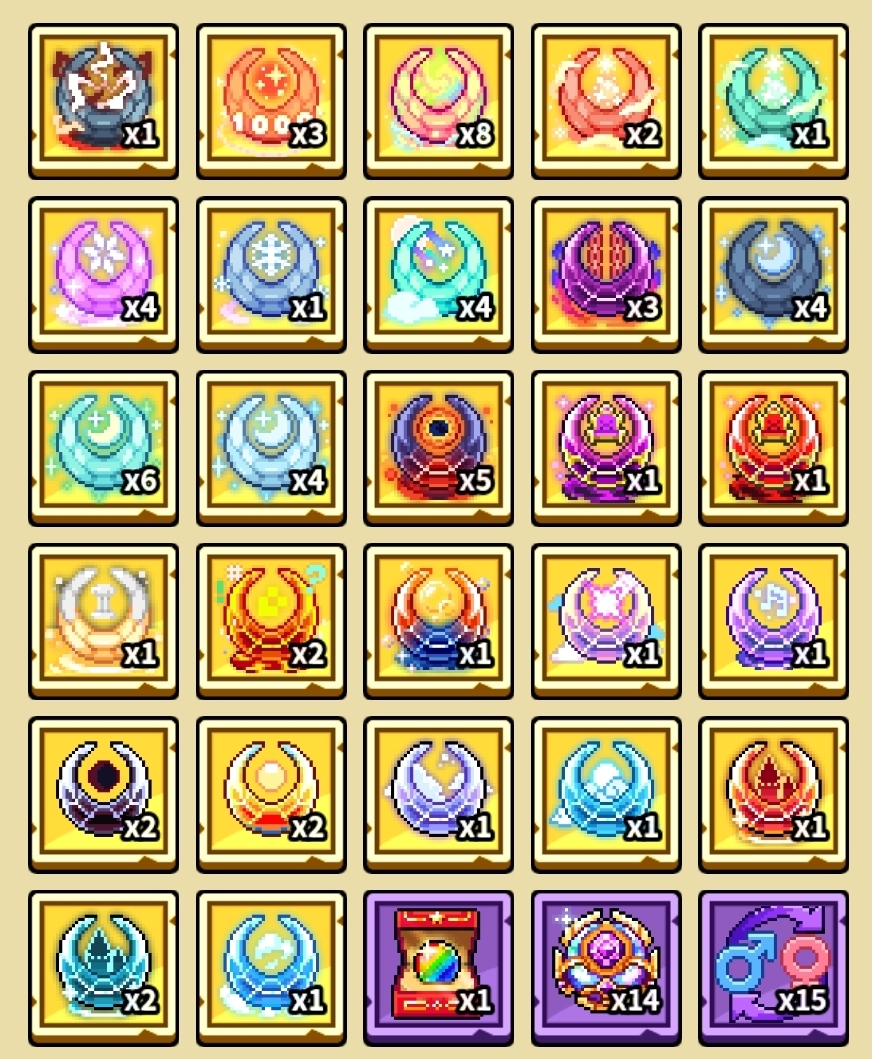Select the pale pillar orb with x1

point(103,620)
